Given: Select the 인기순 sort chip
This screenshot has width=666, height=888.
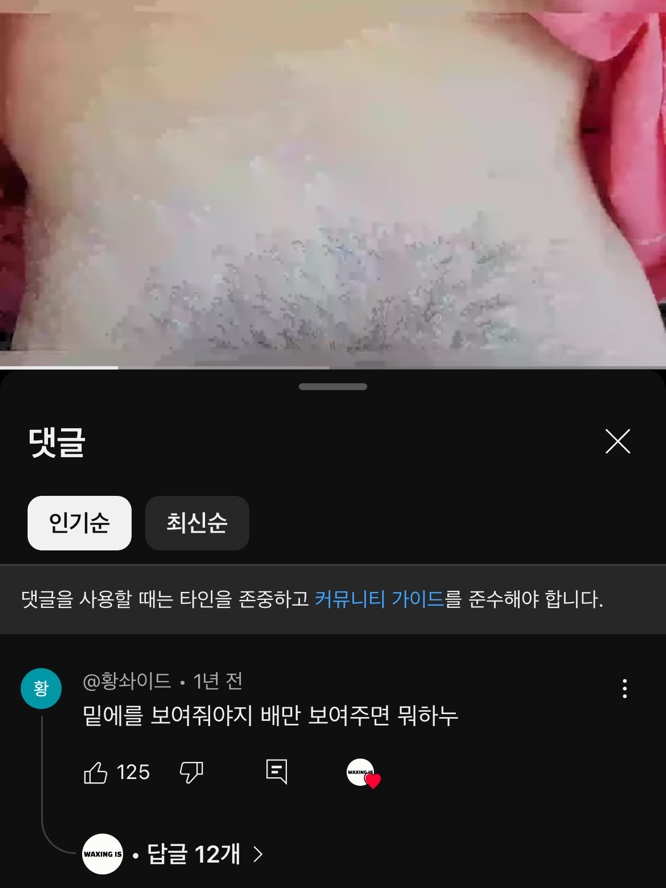Looking at the screenshot, I should click(79, 523).
